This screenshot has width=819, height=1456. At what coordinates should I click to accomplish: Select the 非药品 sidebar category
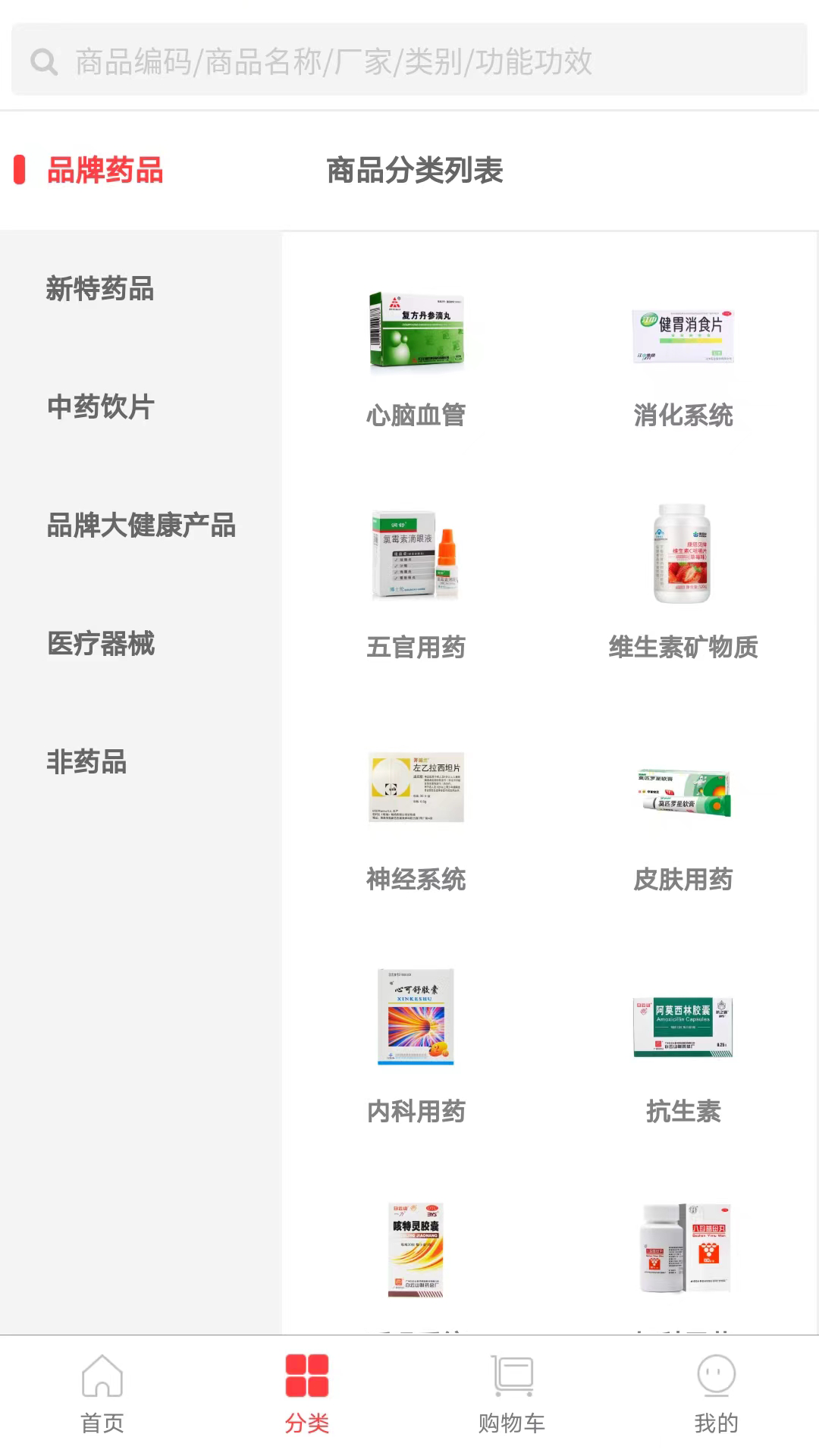point(86,763)
